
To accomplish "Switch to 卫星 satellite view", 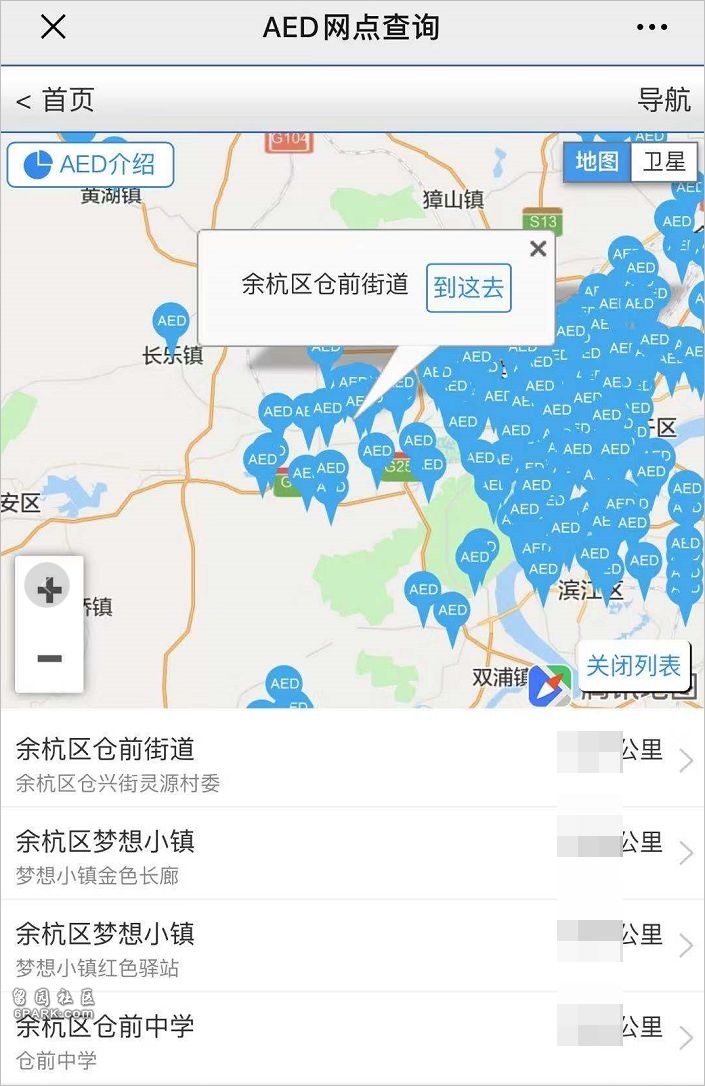I will pos(664,162).
